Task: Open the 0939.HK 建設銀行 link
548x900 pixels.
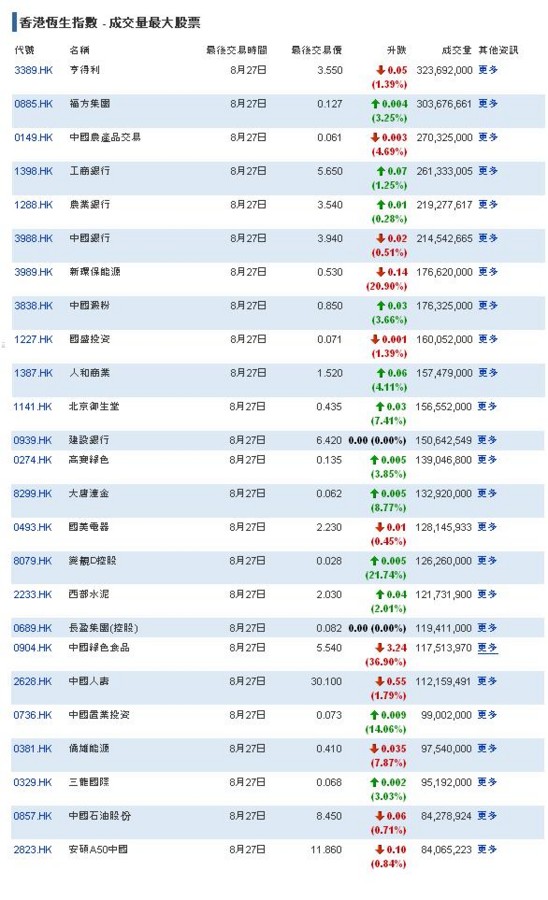Action: (33, 440)
